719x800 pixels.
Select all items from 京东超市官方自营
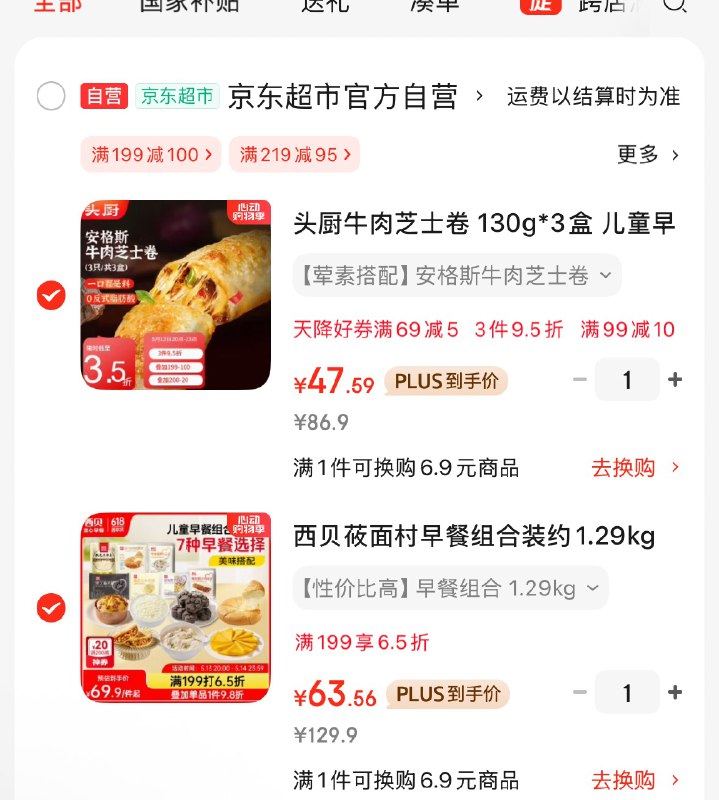(x=51, y=96)
